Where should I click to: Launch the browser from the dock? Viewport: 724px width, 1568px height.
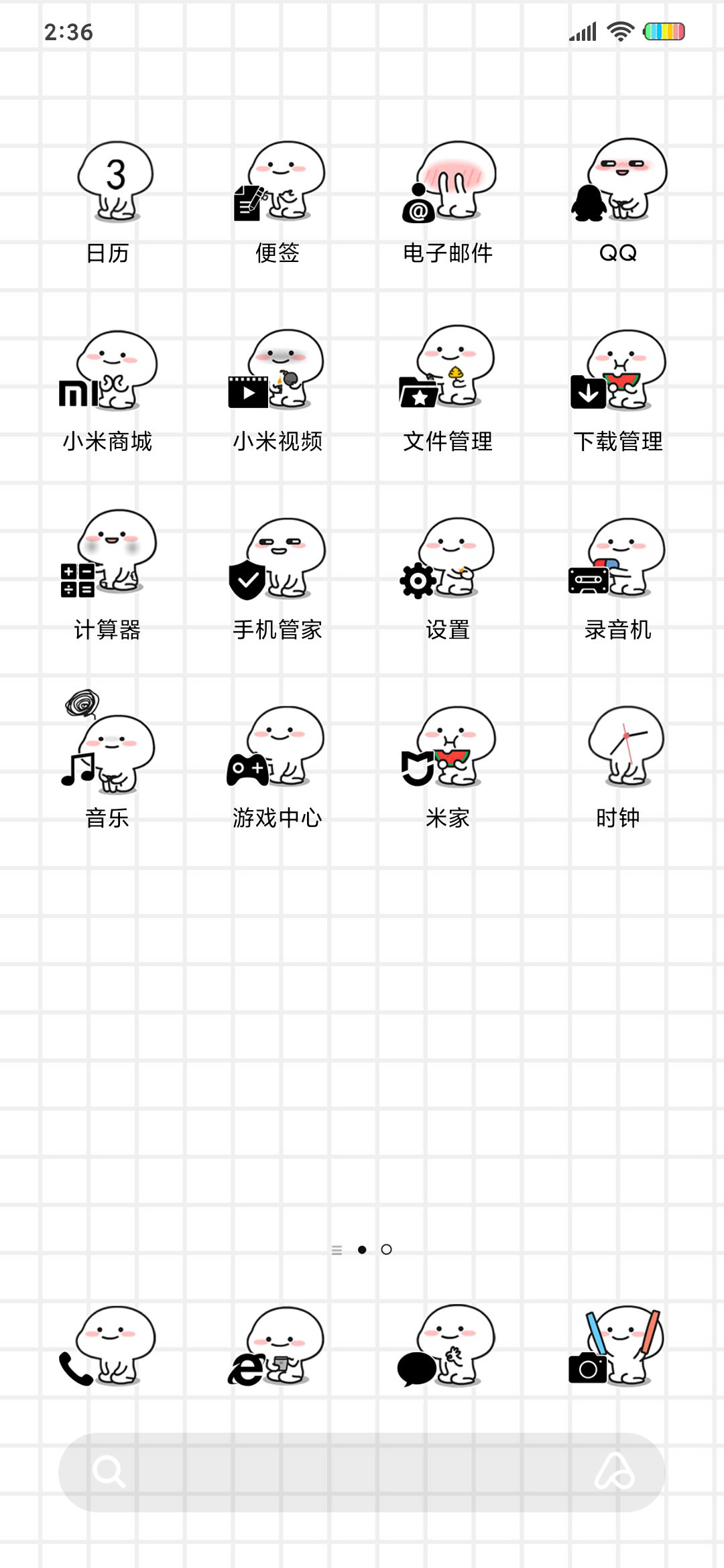pyautogui.click(x=276, y=1346)
